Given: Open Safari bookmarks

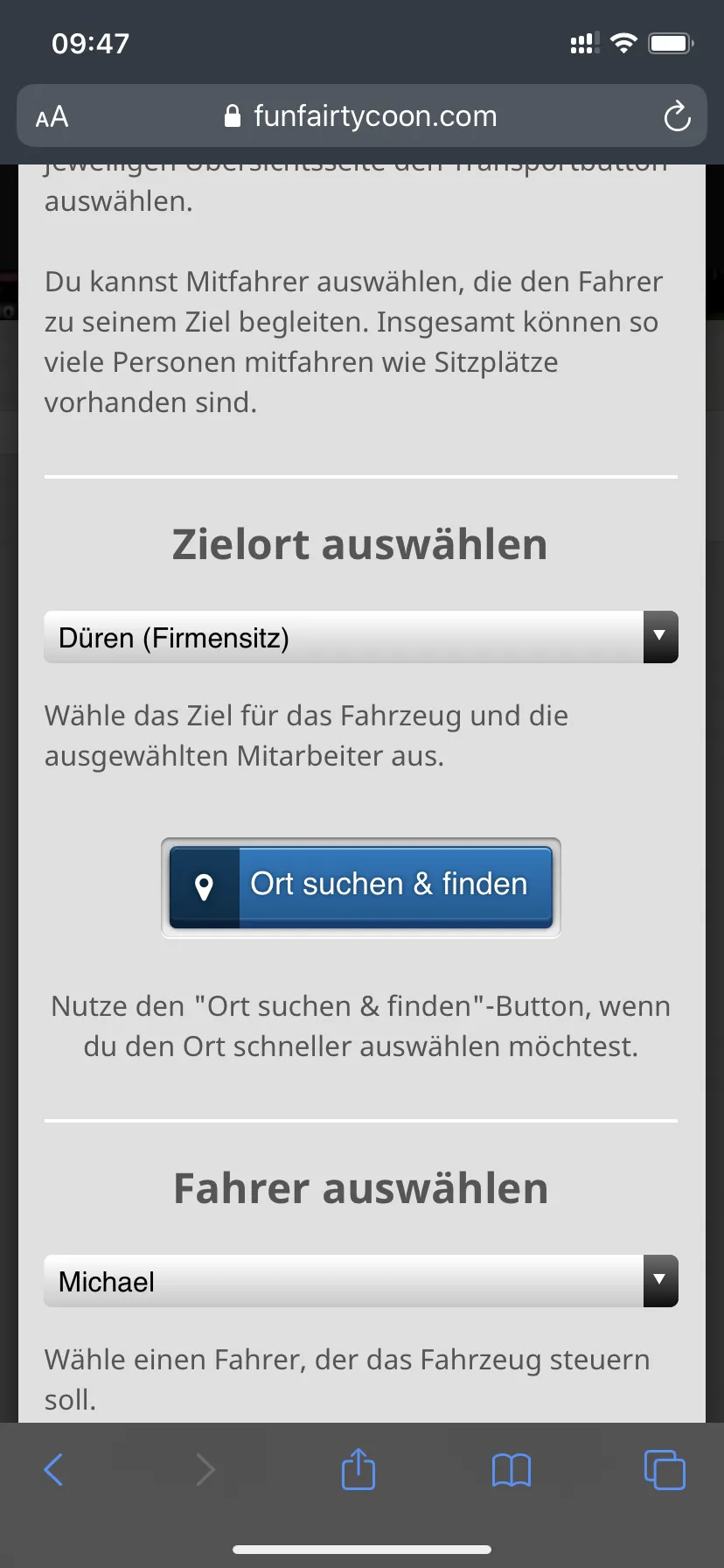Looking at the screenshot, I should (x=512, y=1469).
